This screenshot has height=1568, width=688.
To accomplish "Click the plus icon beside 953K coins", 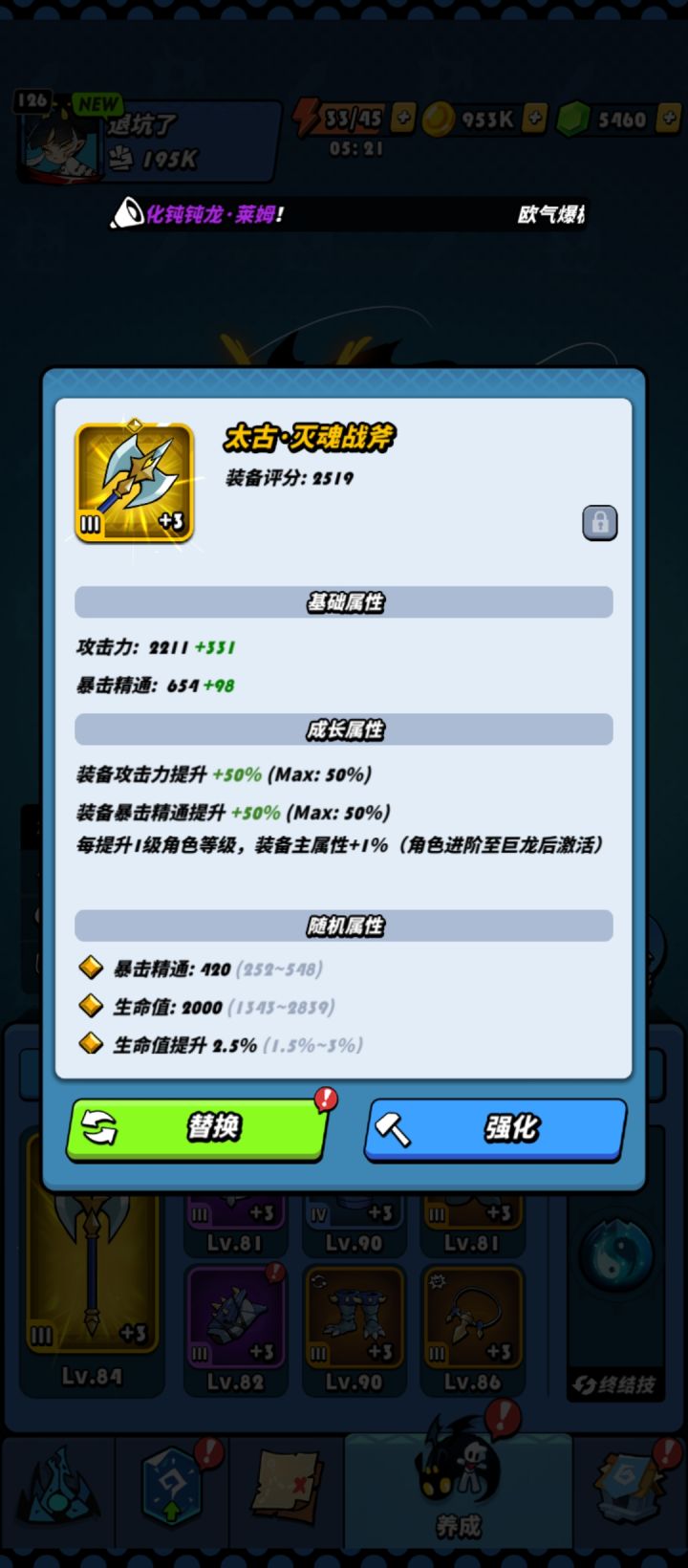I will [535, 120].
